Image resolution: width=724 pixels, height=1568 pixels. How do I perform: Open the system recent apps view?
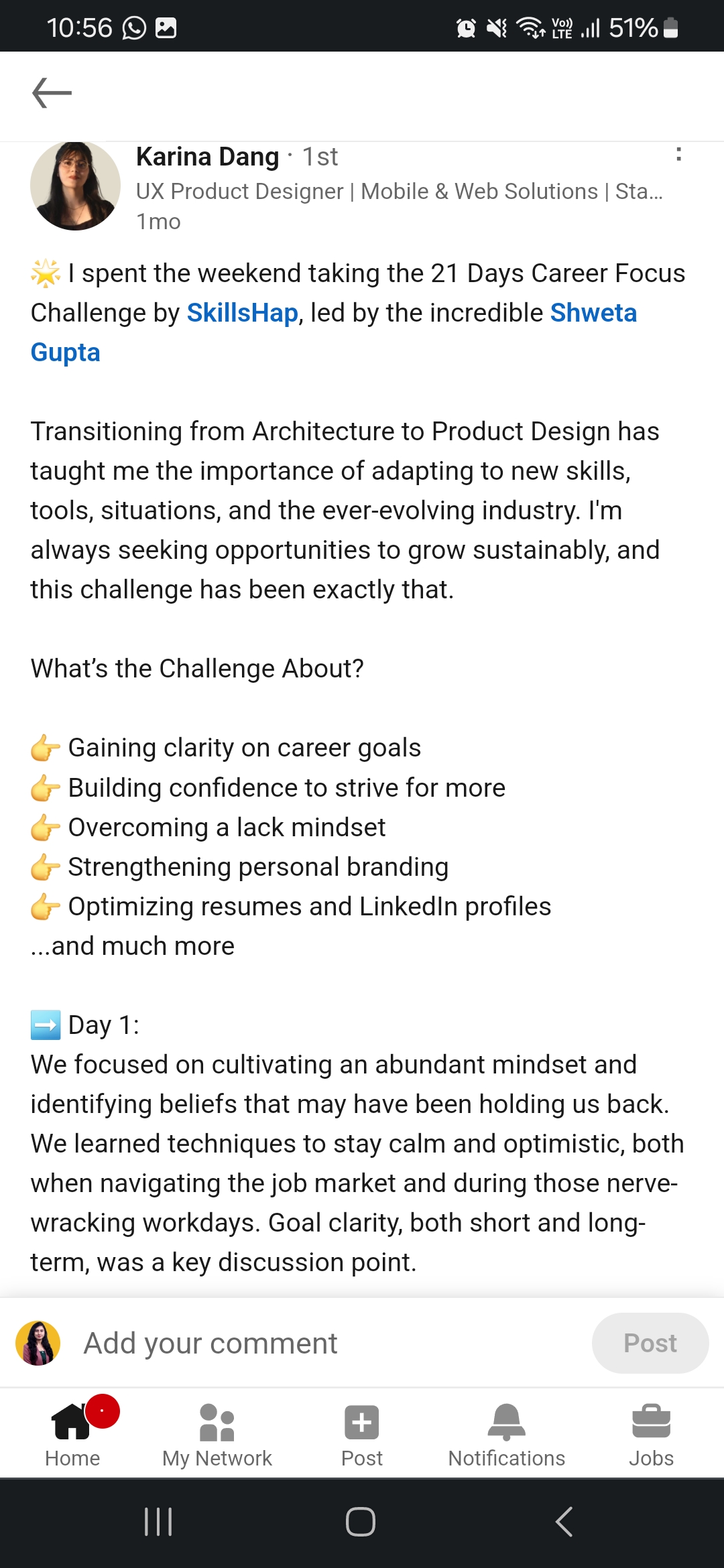[159, 1522]
